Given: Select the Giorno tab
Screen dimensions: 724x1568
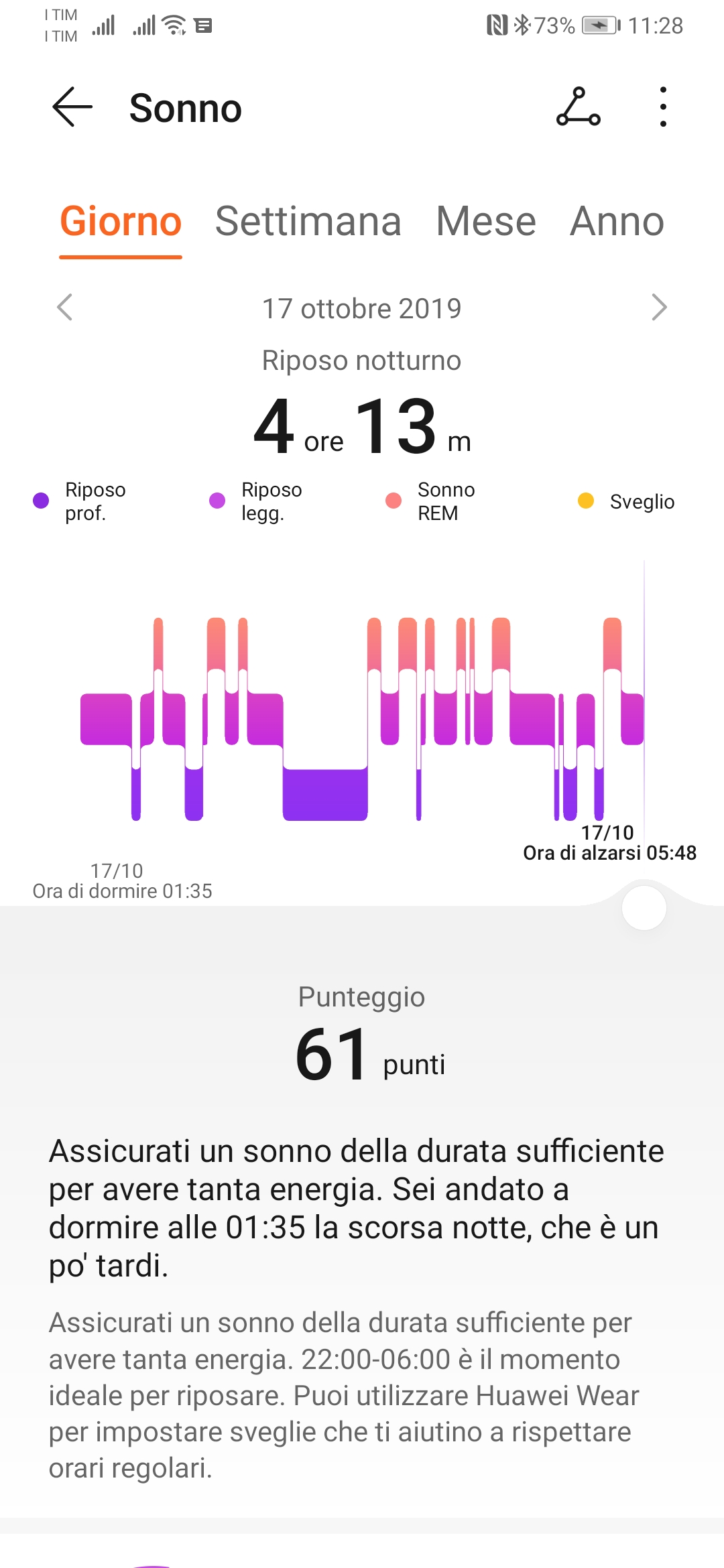Looking at the screenshot, I should (121, 222).
